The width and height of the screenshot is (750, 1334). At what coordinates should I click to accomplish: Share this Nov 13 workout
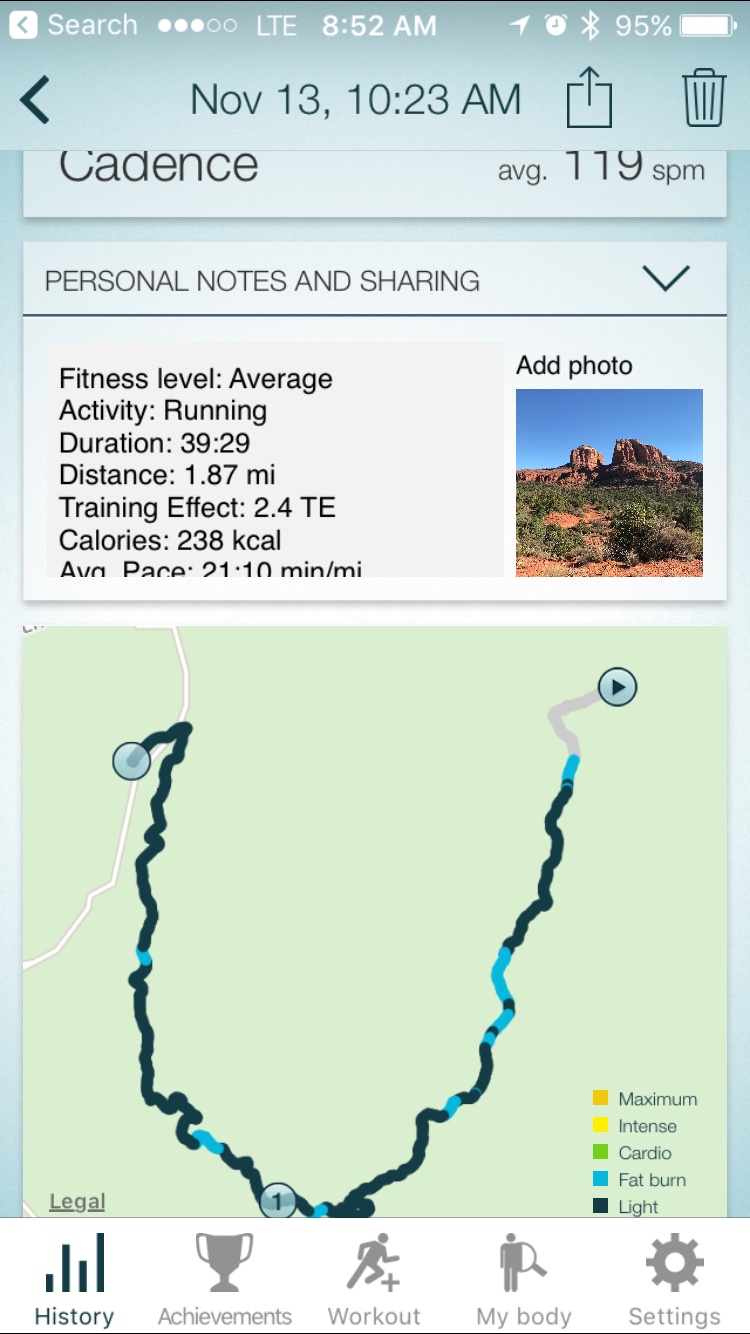589,100
